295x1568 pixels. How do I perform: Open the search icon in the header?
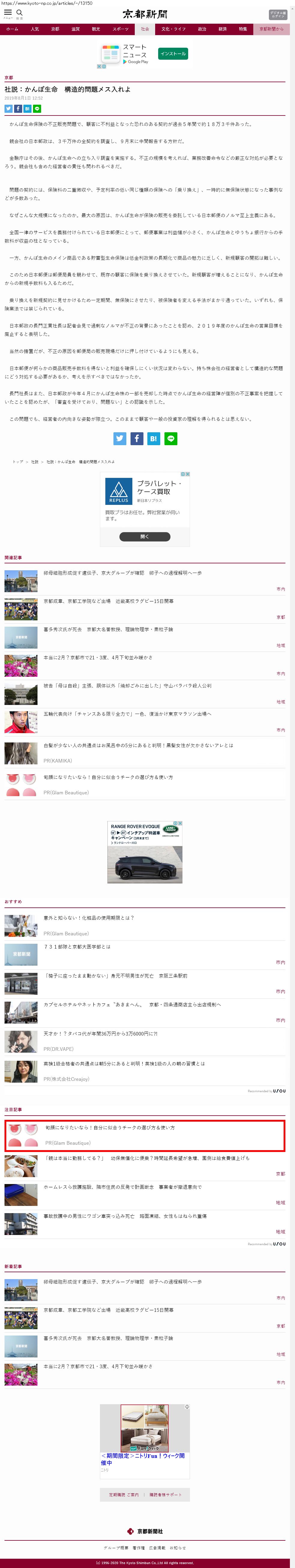click(x=20, y=13)
